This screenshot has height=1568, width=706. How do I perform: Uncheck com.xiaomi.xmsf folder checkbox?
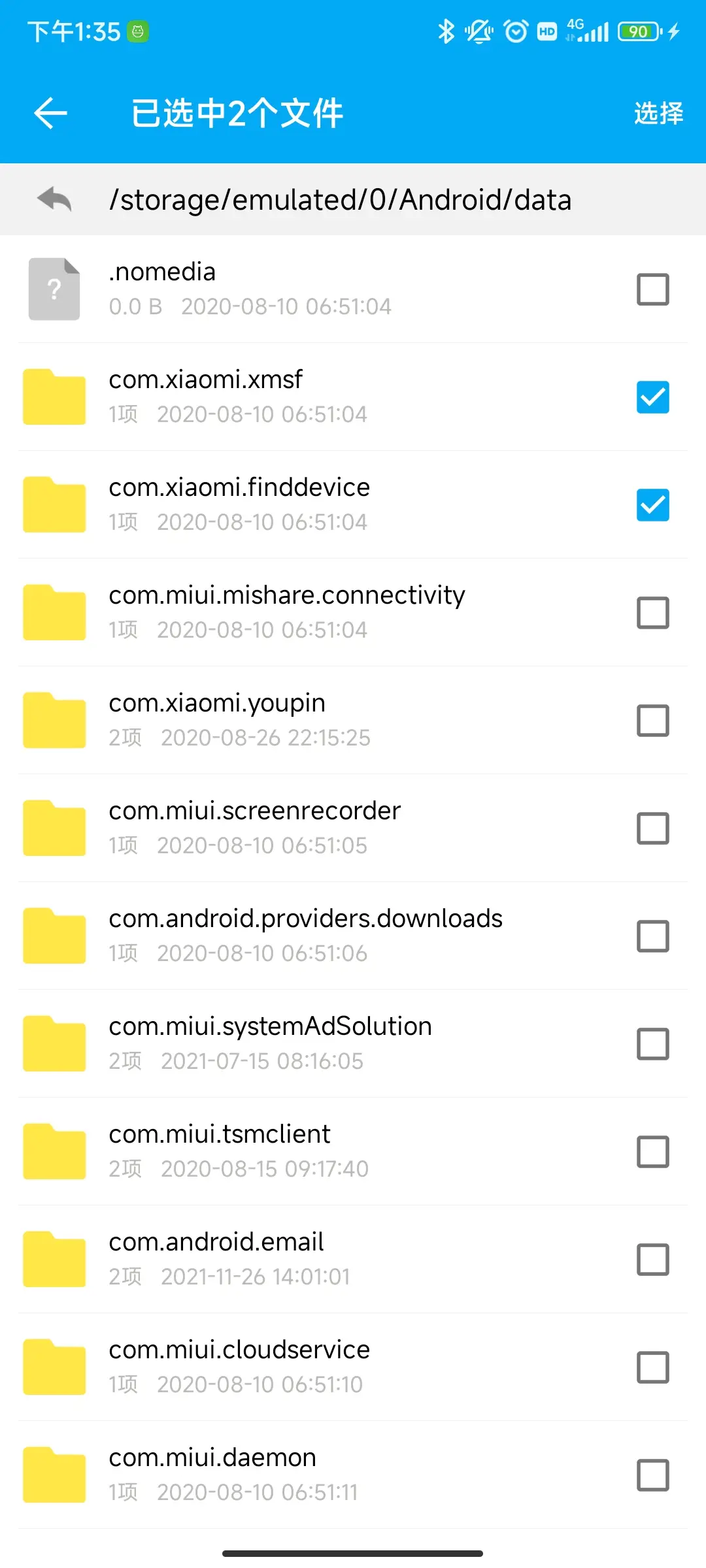tap(652, 397)
